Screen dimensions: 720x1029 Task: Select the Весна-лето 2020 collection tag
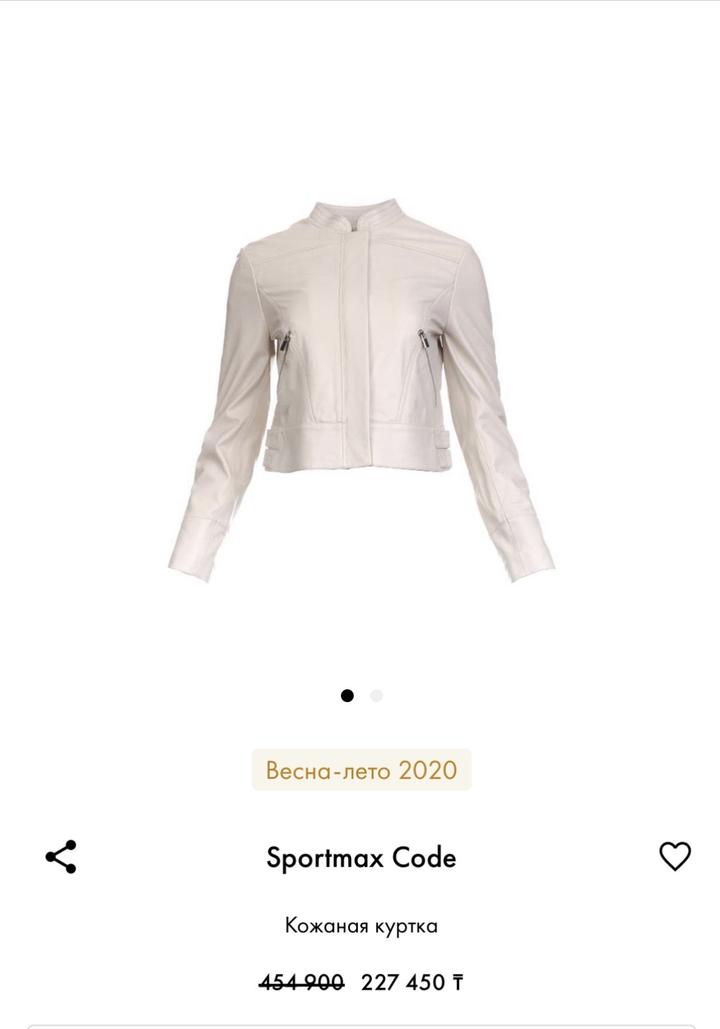pyautogui.click(x=360, y=768)
